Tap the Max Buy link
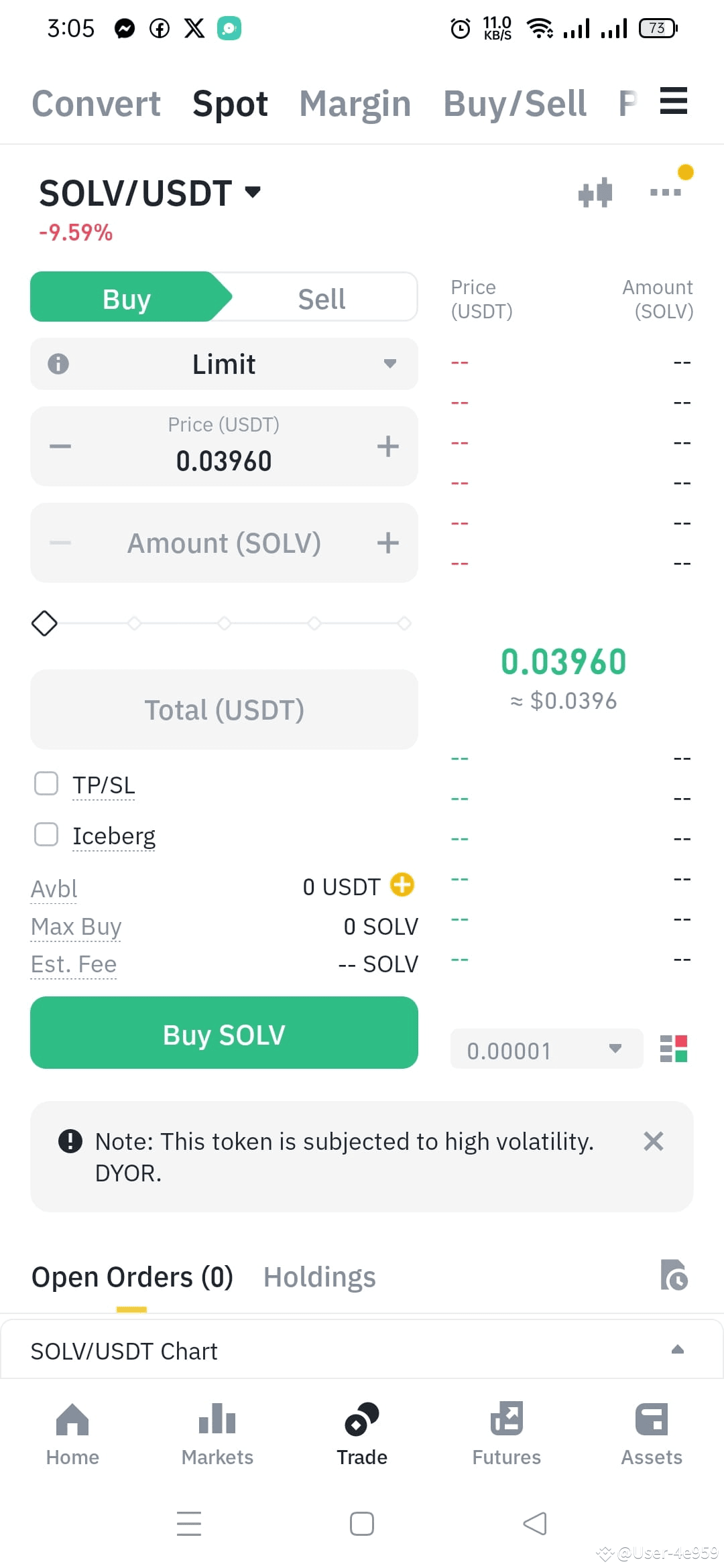The image size is (724, 1568). pyautogui.click(x=76, y=926)
